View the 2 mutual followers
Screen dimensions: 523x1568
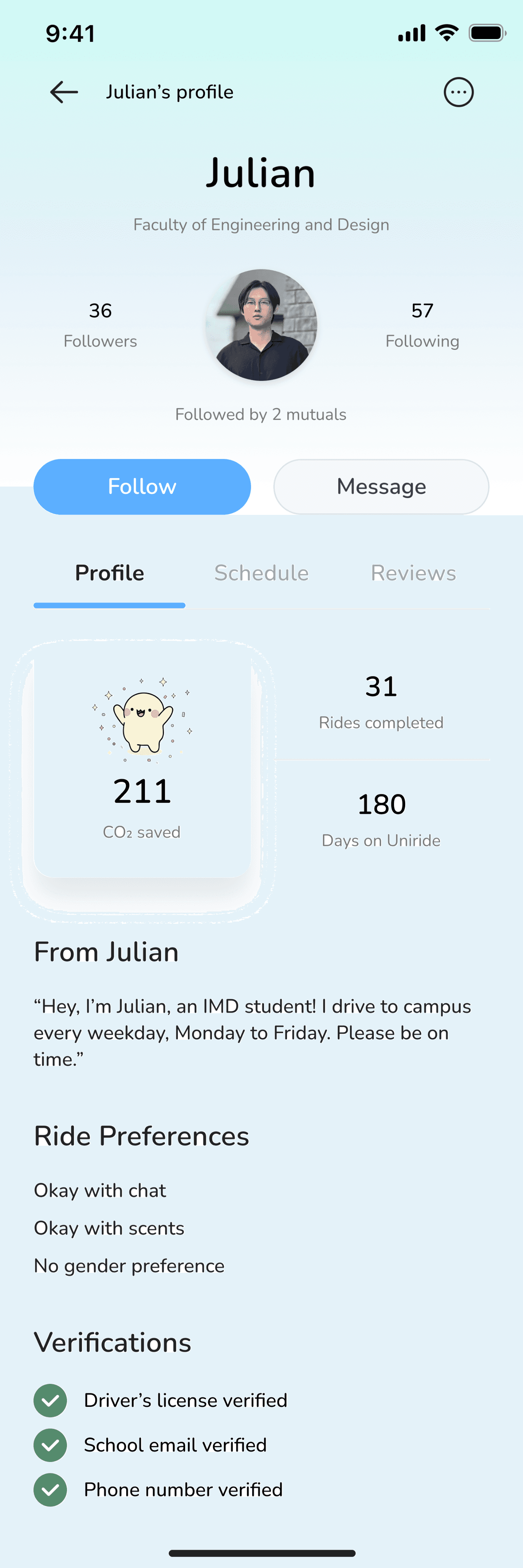(x=261, y=415)
